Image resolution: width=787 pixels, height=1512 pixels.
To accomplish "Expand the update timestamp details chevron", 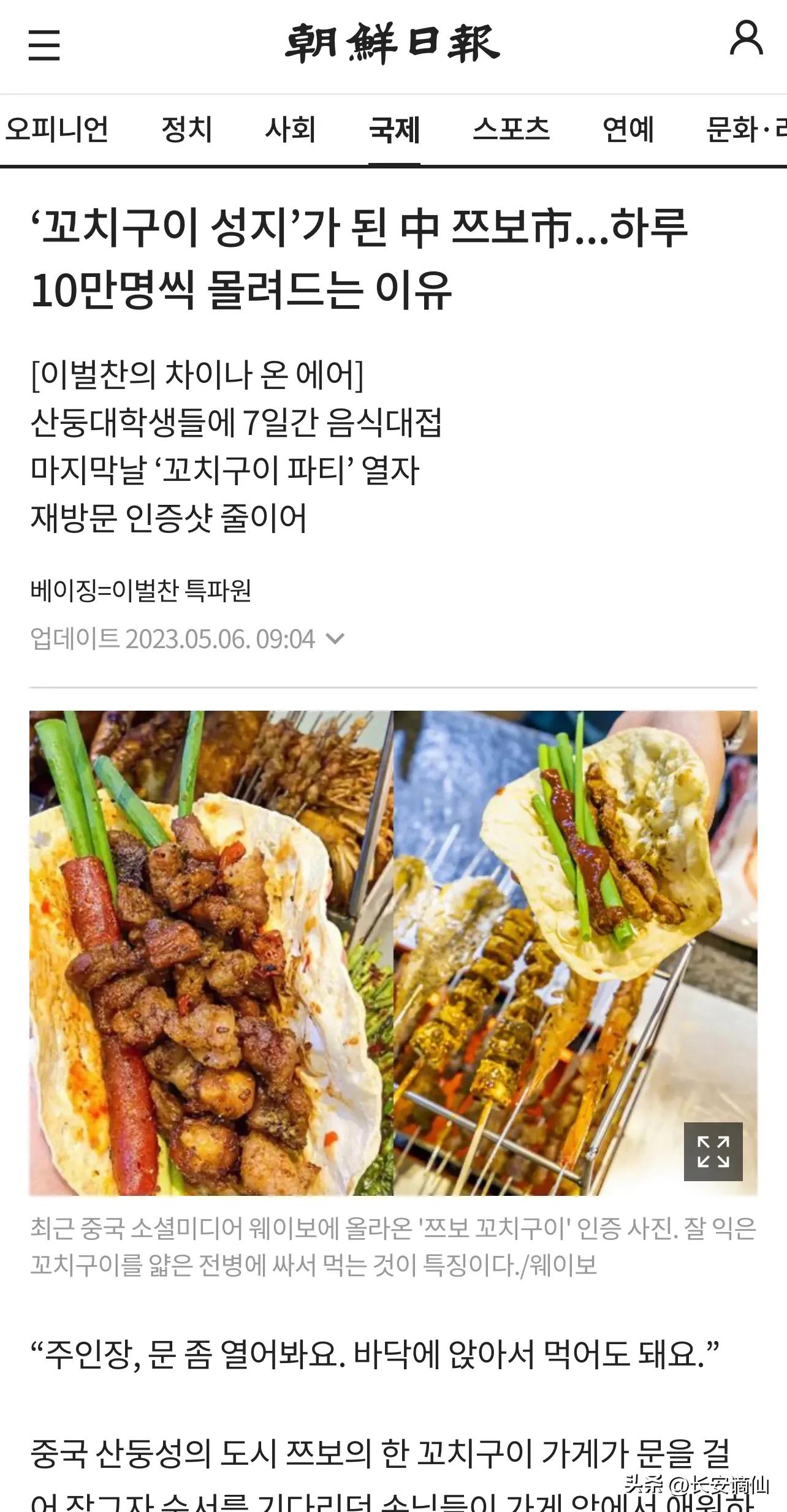I will click(335, 640).
